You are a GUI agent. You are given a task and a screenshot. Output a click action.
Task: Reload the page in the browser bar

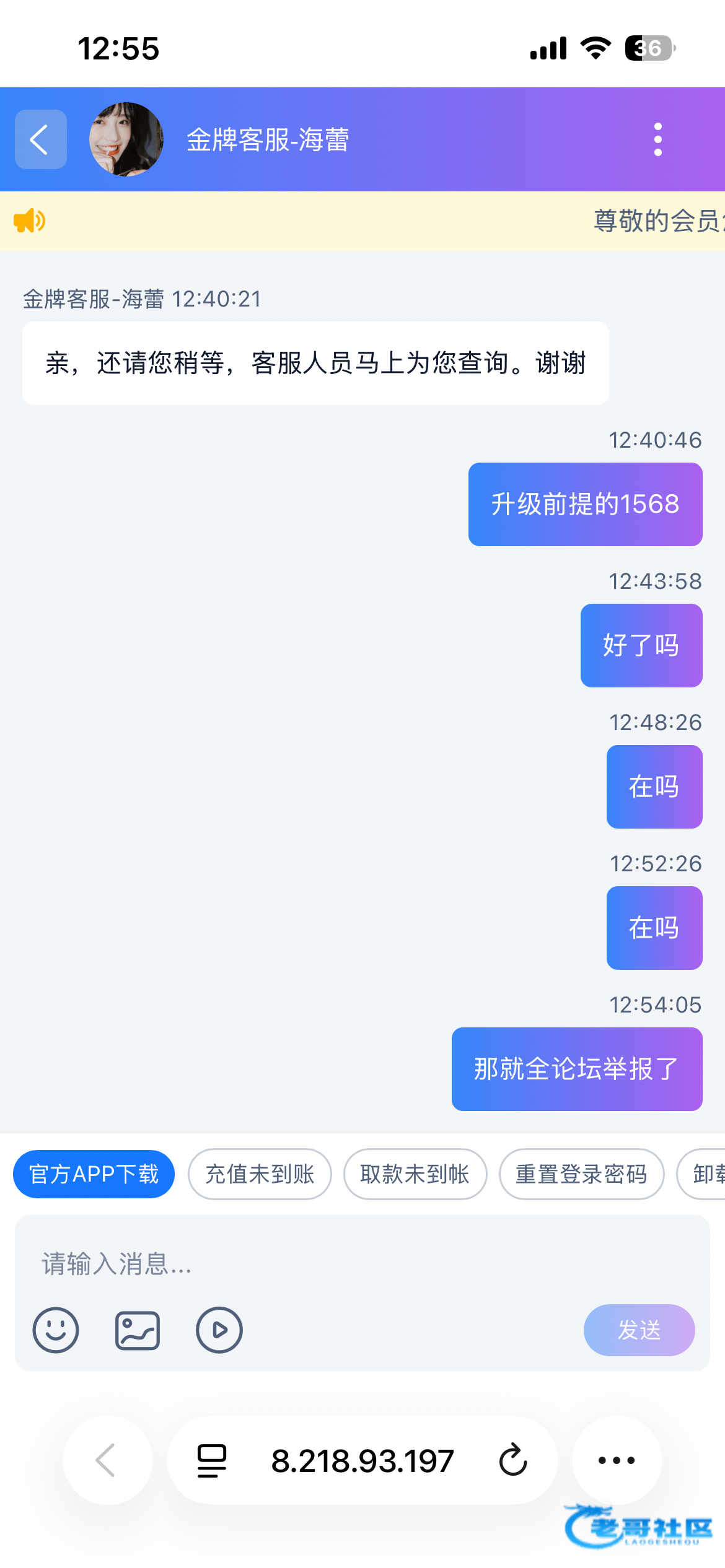tap(513, 1460)
